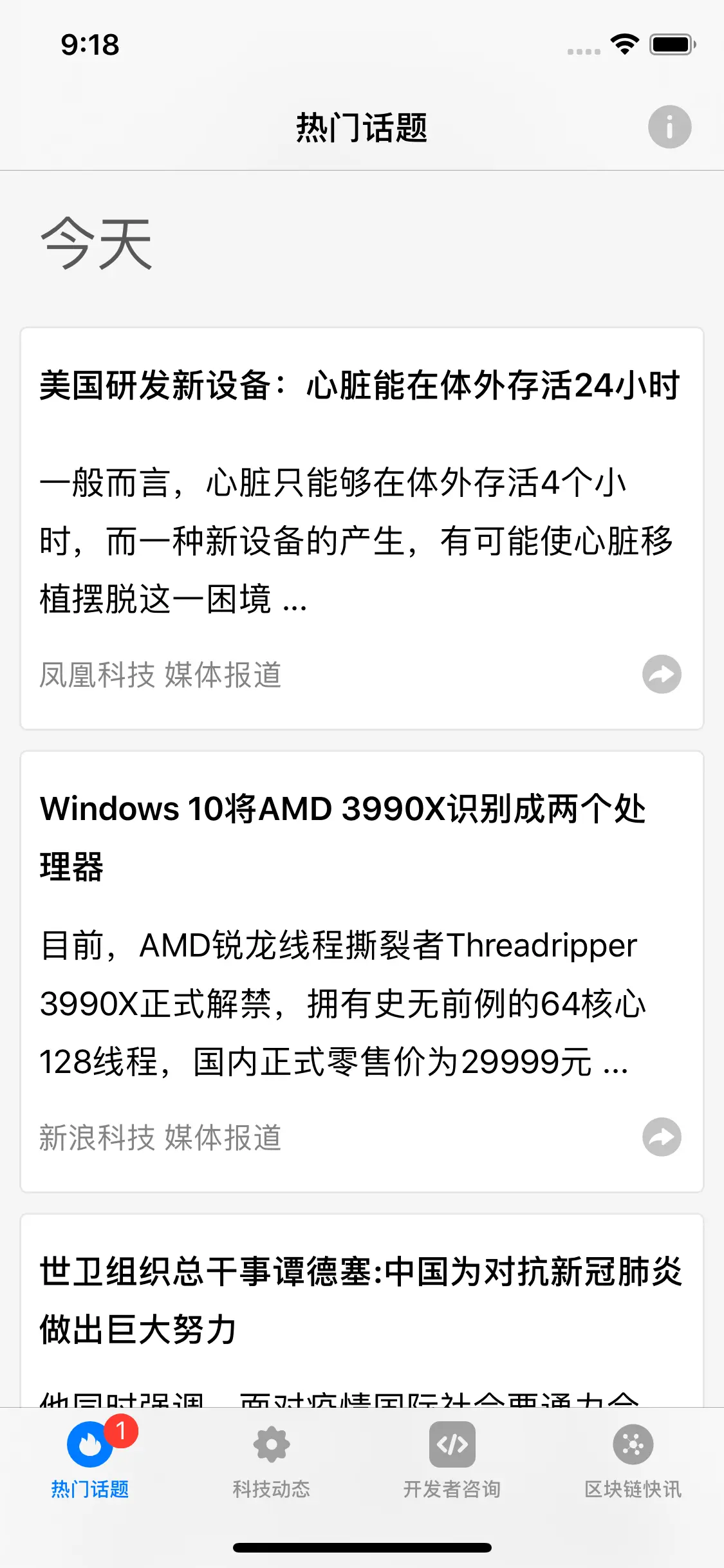724x1568 pixels.
Task: Open the info icon in the header
Action: 669,127
